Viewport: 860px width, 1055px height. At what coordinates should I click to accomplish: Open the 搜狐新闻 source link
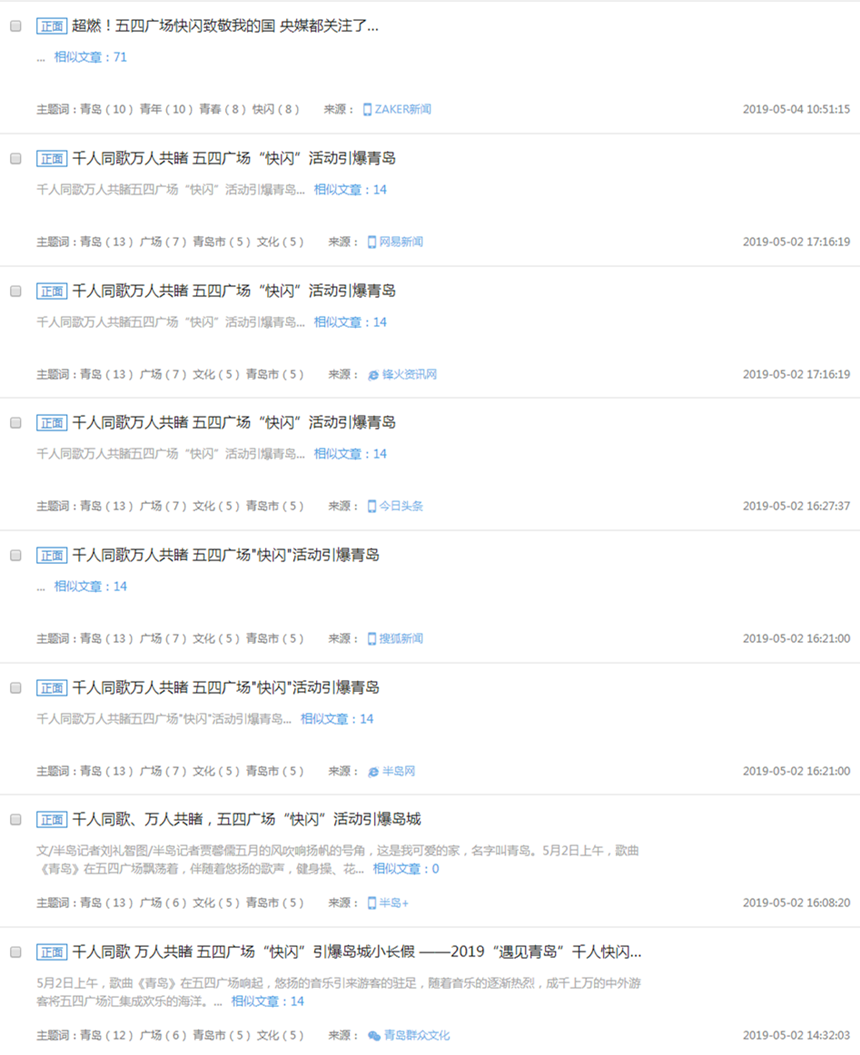(400, 638)
